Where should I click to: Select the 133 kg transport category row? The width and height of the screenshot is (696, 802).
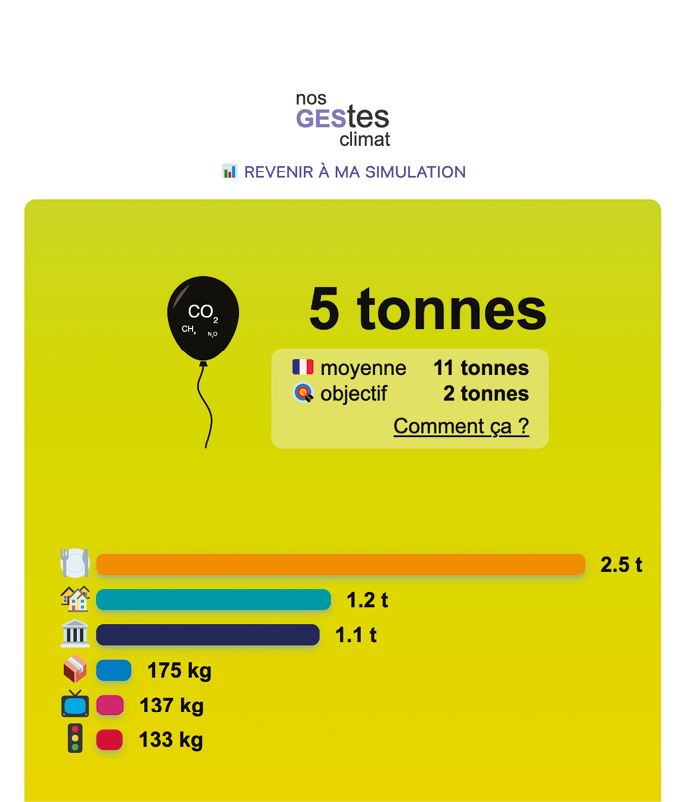click(x=109, y=740)
